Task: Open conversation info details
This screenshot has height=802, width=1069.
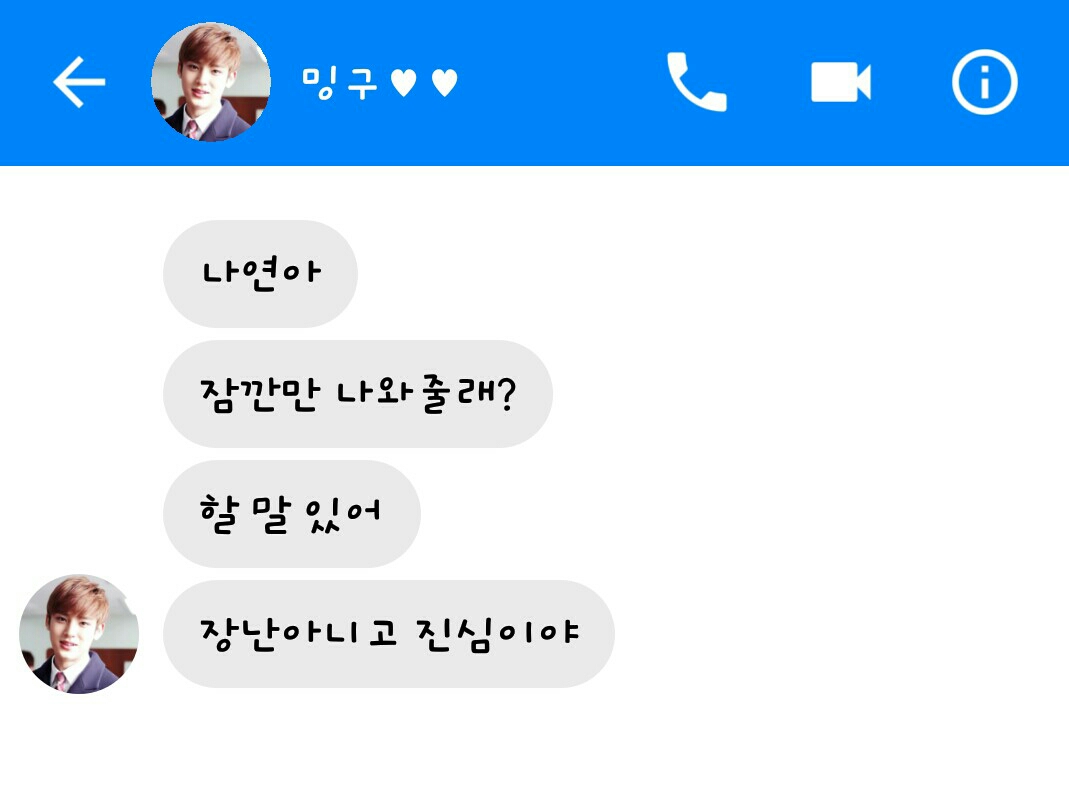Action: pos(984,82)
